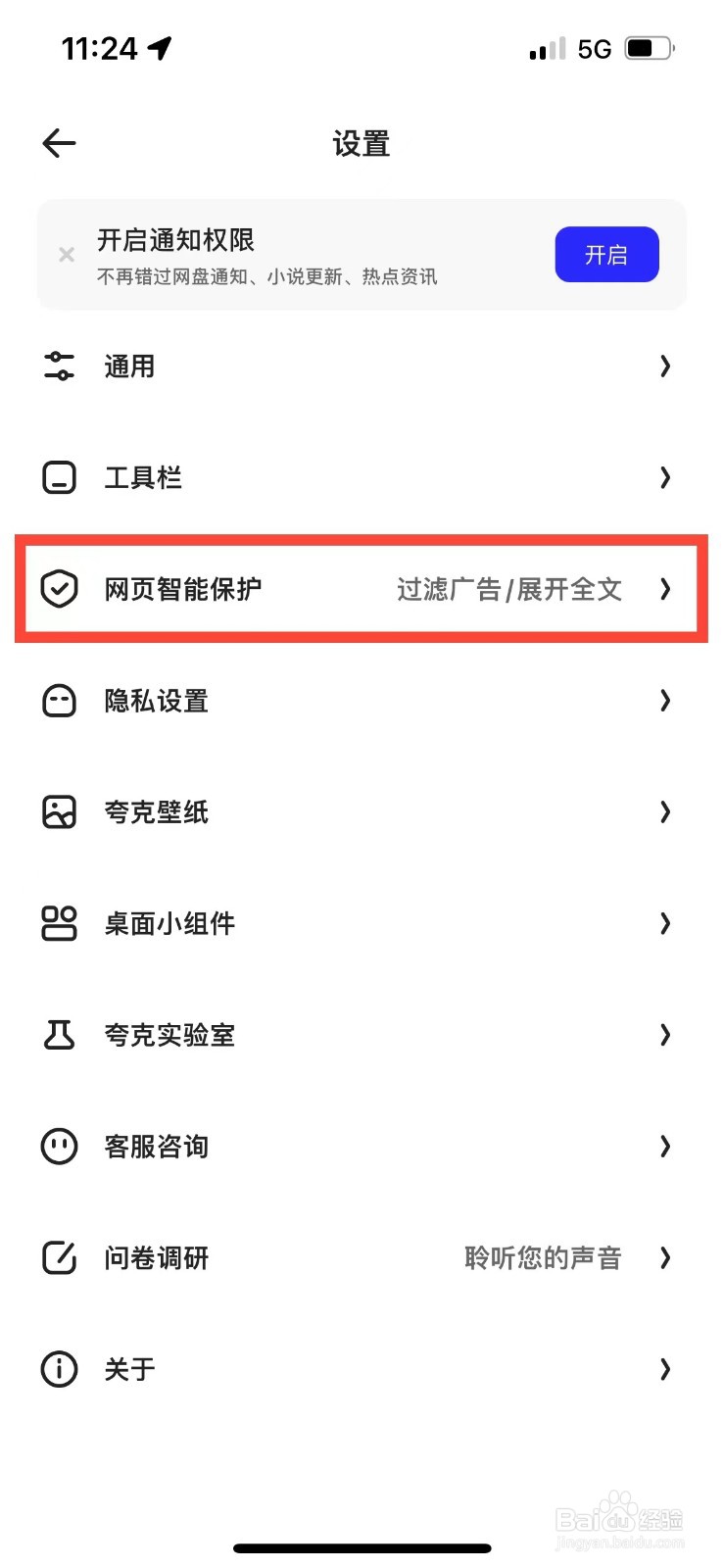Image resolution: width=724 pixels, height=1568 pixels.
Task: Expand the 关于 row chevron
Action: click(x=666, y=1369)
